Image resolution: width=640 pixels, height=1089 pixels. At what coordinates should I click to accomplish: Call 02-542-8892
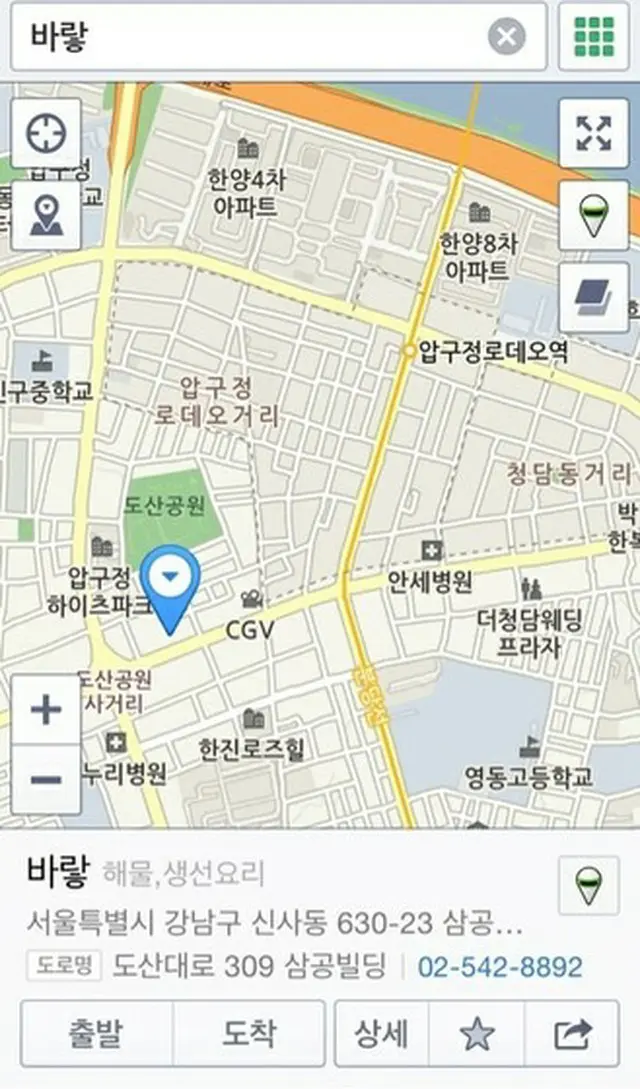(x=500, y=966)
